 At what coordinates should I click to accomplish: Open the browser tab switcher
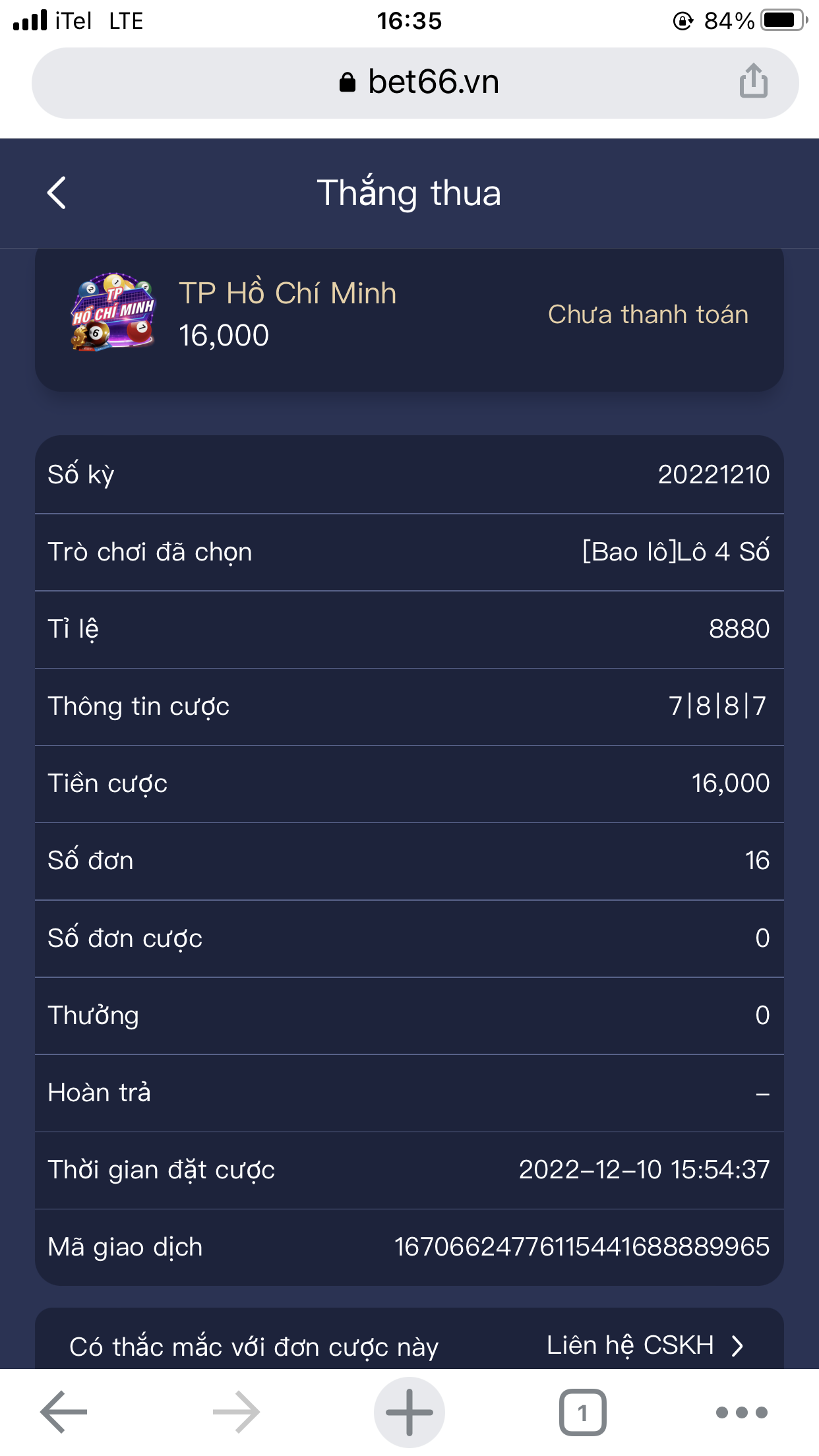pos(582,1412)
